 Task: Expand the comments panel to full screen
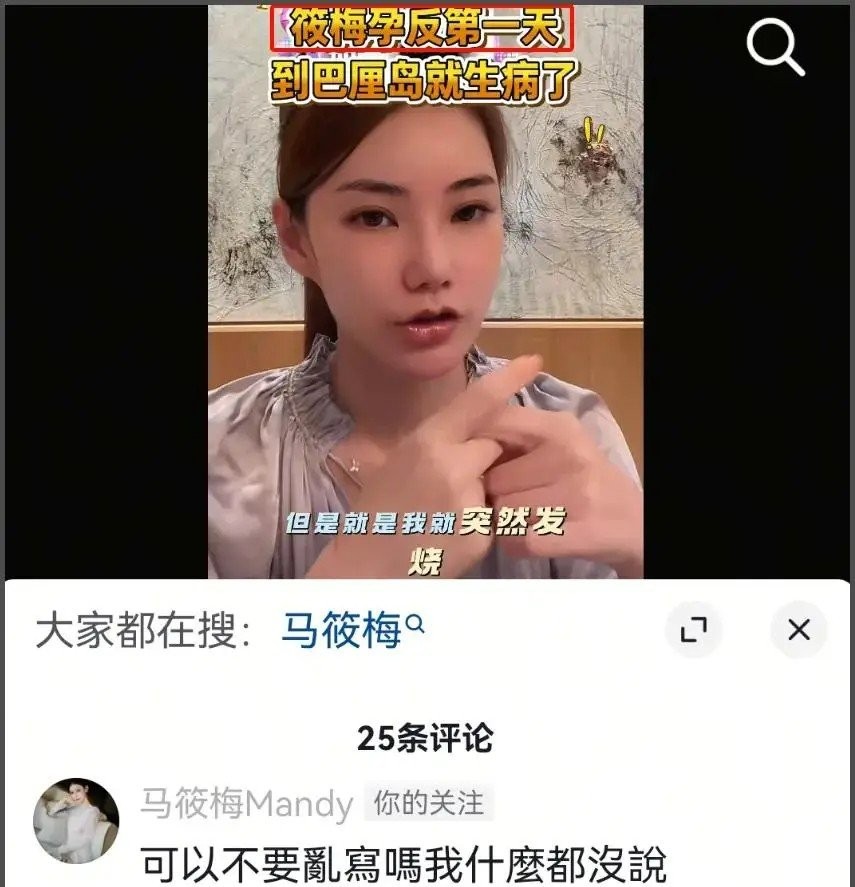(693, 630)
